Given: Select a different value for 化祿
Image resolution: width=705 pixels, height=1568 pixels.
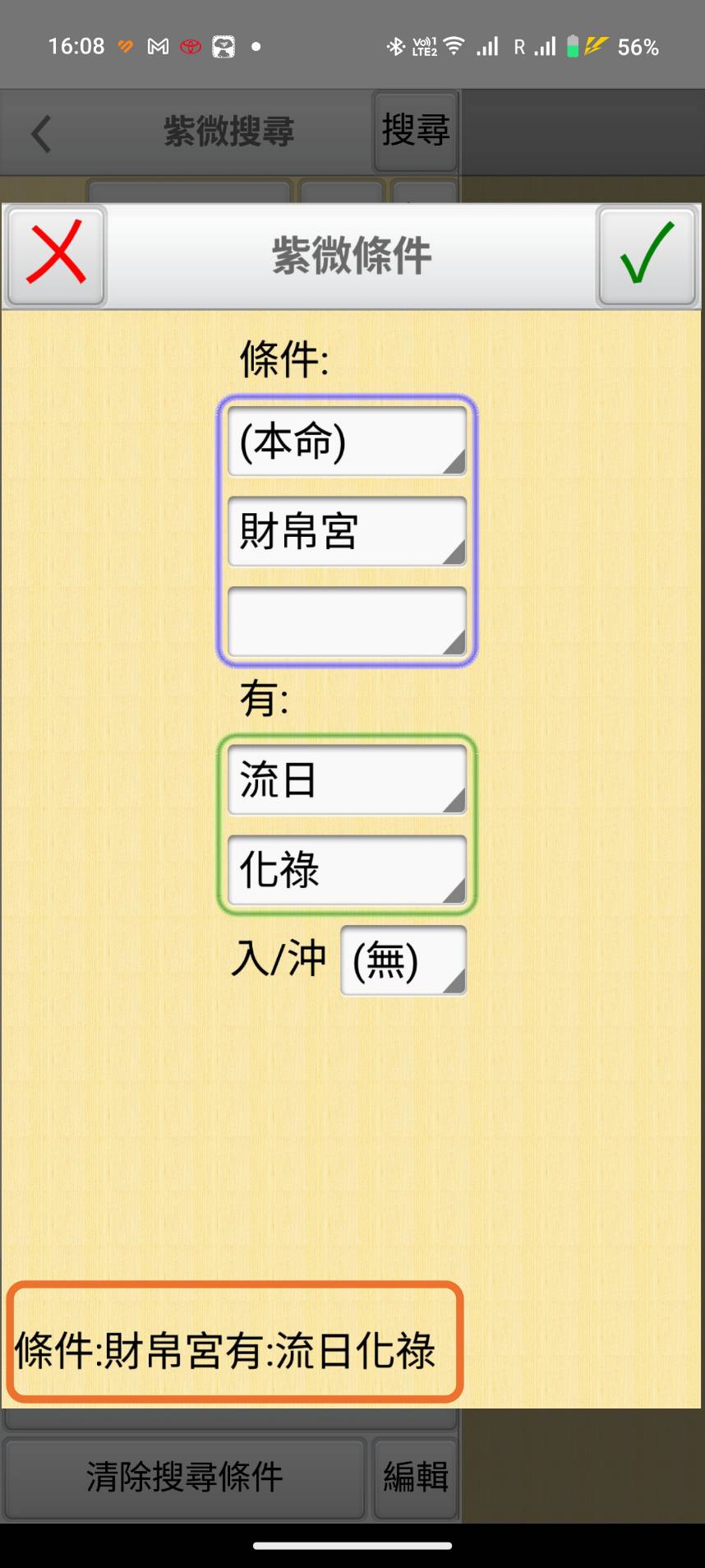Looking at the screenshot, I should click(x=347, y=870).
